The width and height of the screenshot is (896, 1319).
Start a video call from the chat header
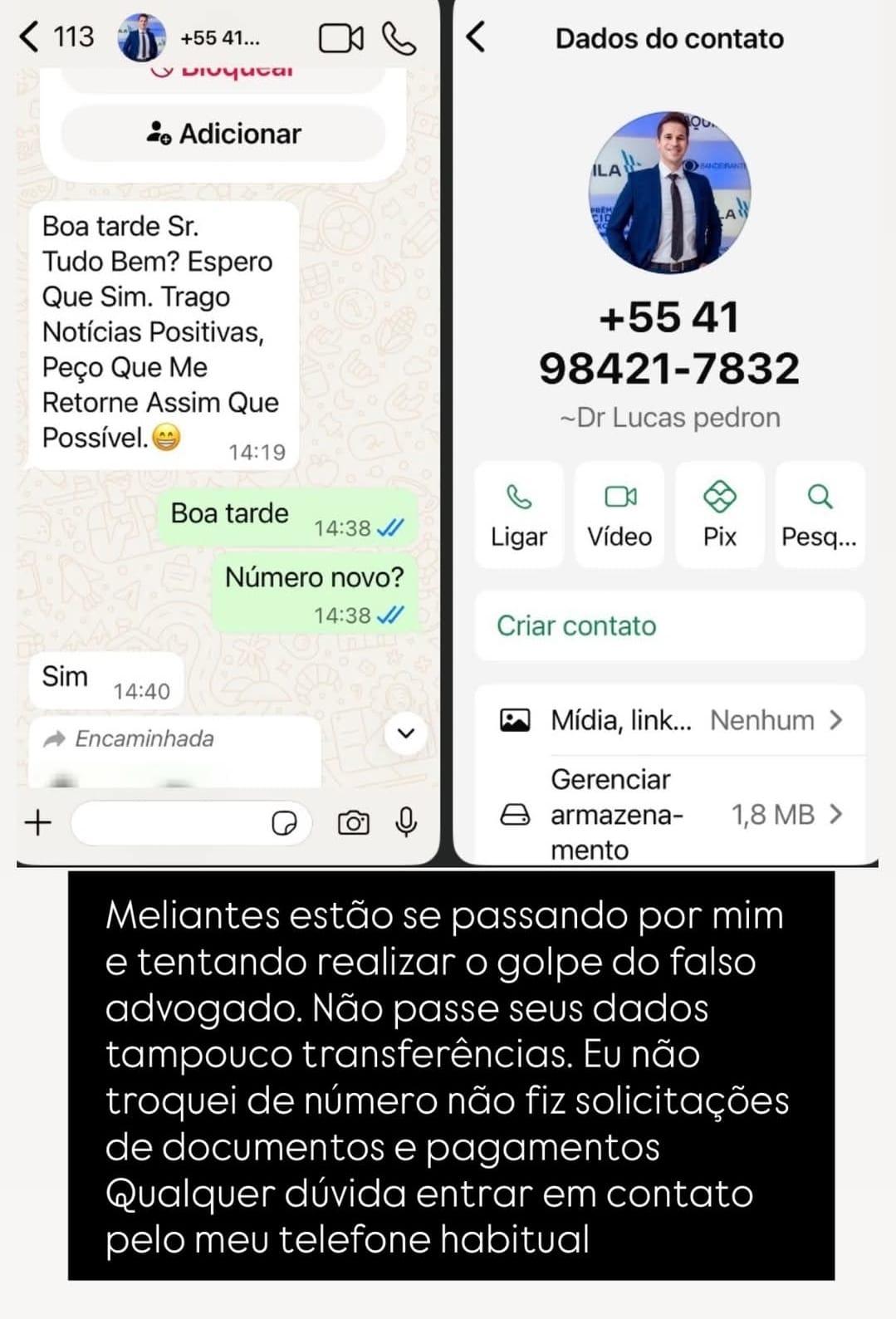point(341,37)
